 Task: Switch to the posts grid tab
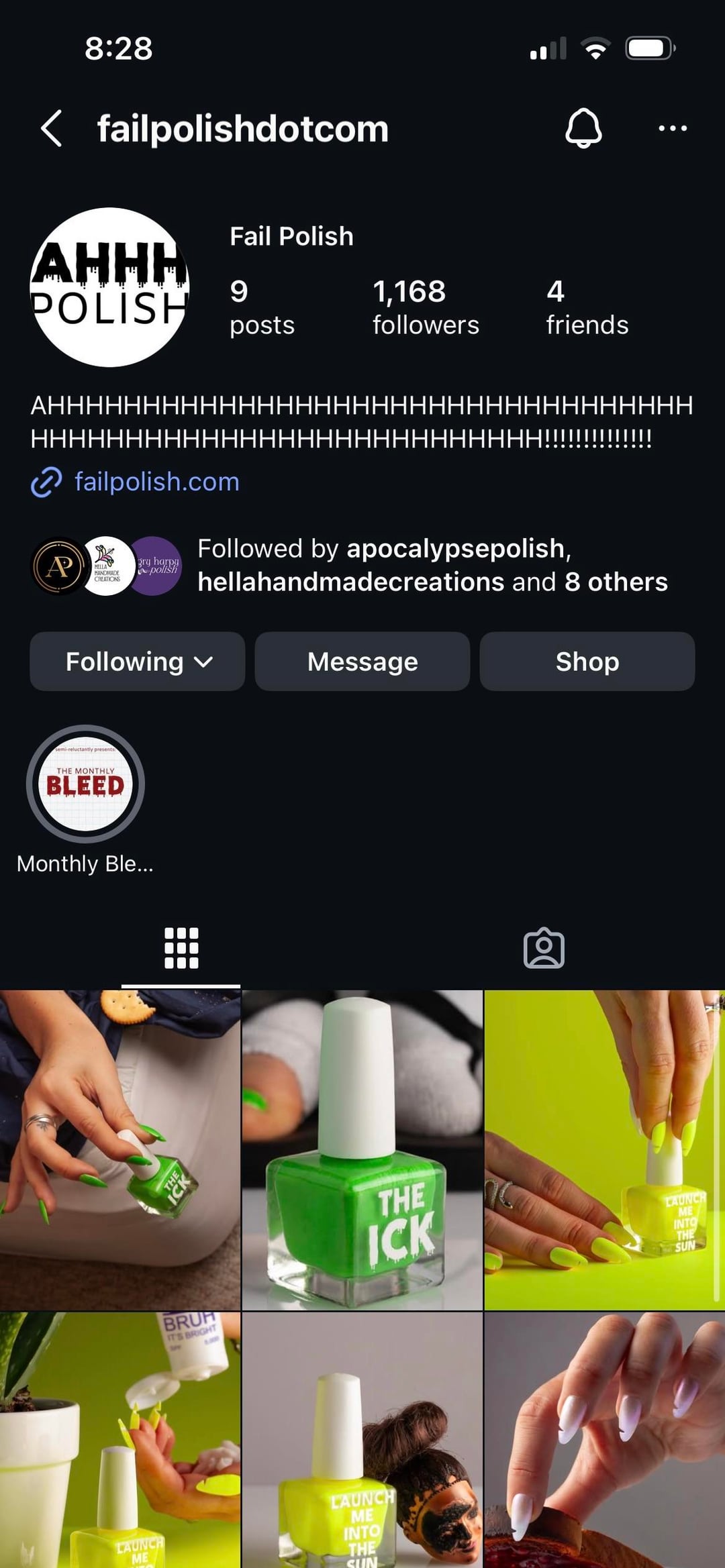181,948
